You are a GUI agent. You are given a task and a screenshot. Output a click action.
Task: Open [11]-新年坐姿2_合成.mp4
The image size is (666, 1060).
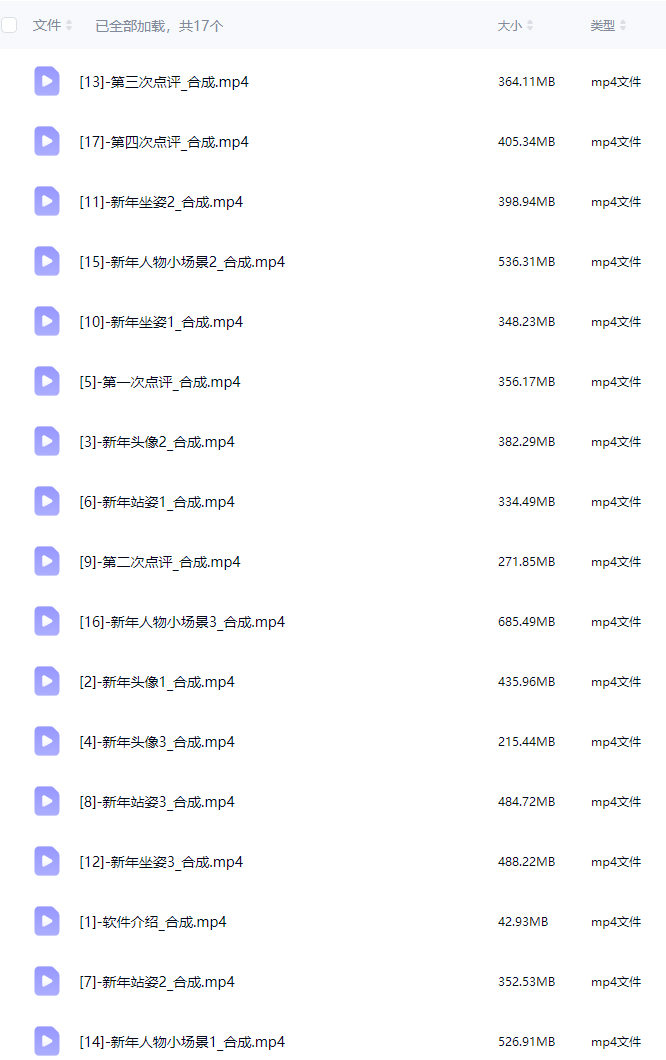click(161, 202)
